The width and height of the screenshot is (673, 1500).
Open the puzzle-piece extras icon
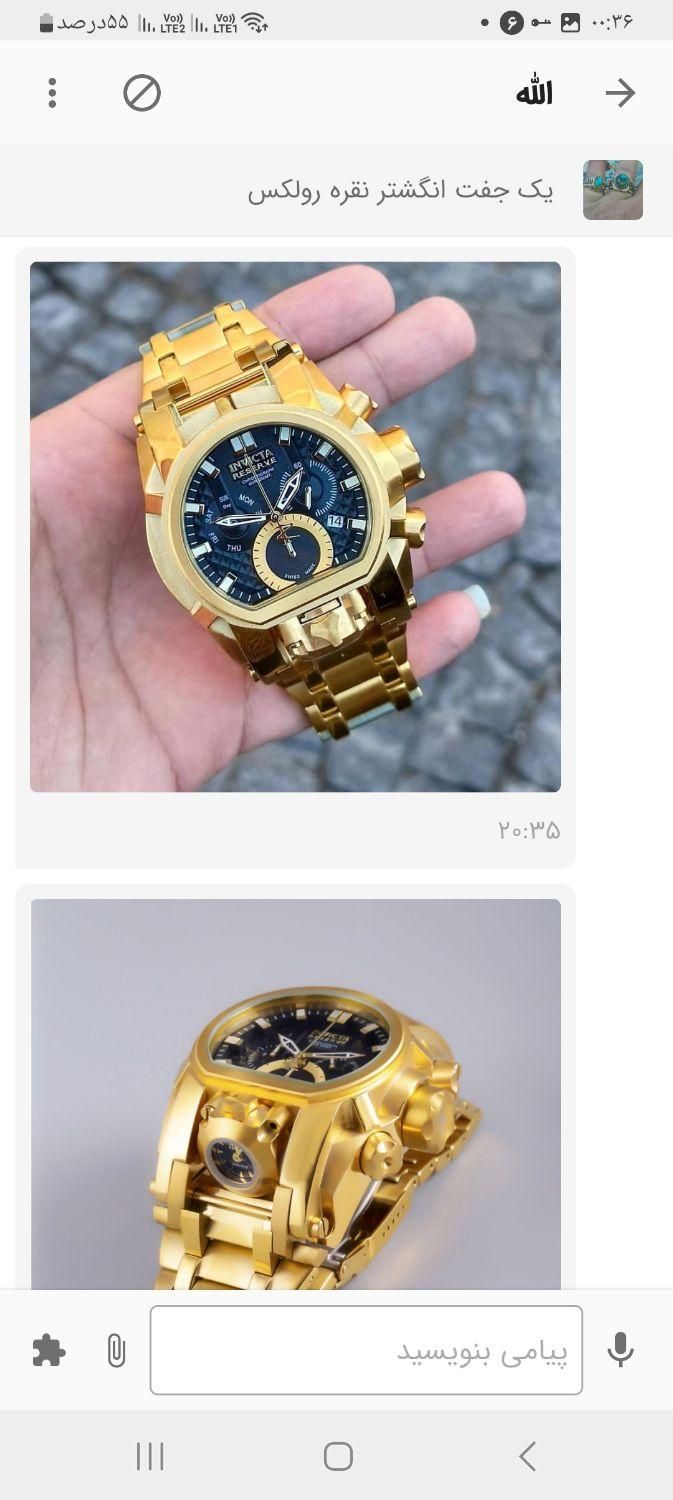48,1351
